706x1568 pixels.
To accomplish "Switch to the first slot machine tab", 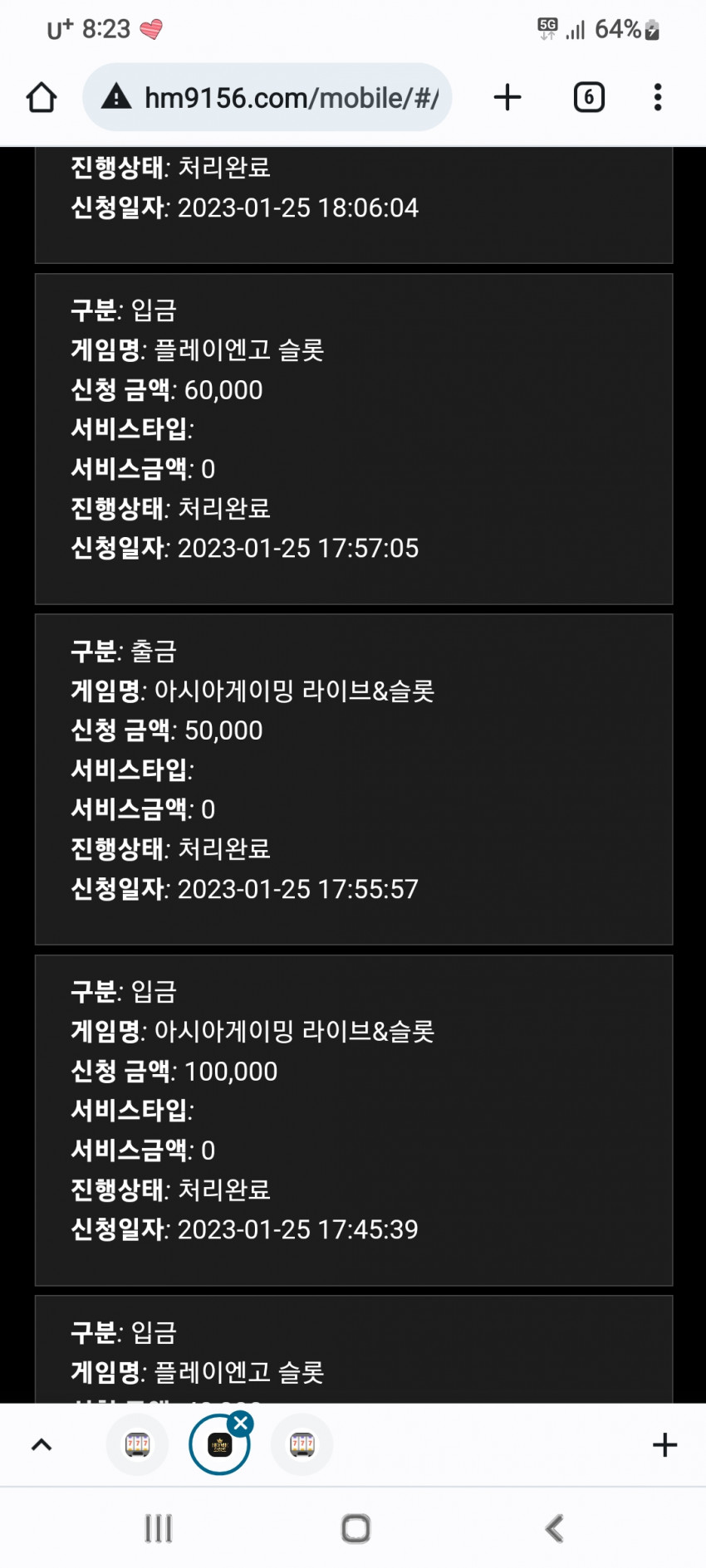I will pyautogui.click(x=137, y=1445).
